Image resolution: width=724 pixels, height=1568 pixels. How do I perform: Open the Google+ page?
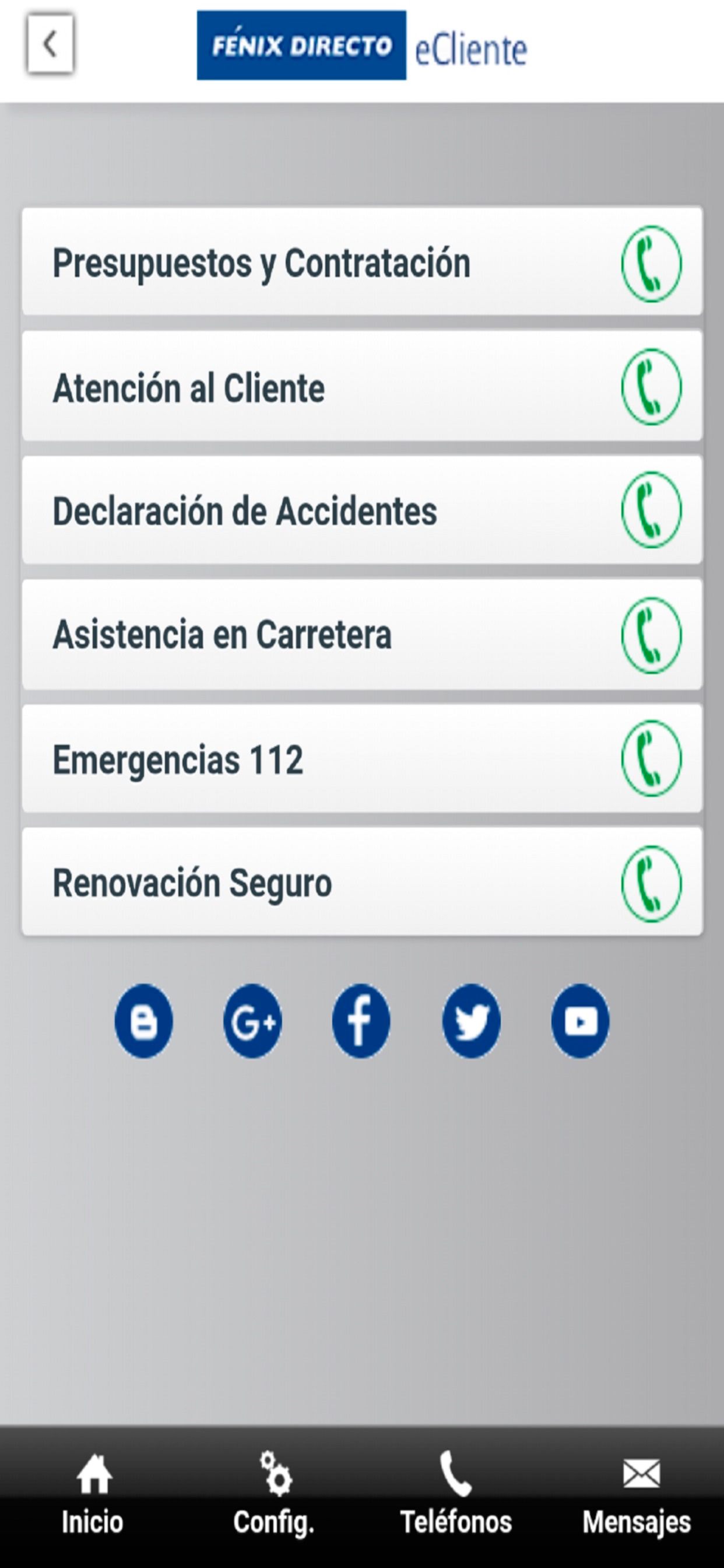(x=252, y=1021)
